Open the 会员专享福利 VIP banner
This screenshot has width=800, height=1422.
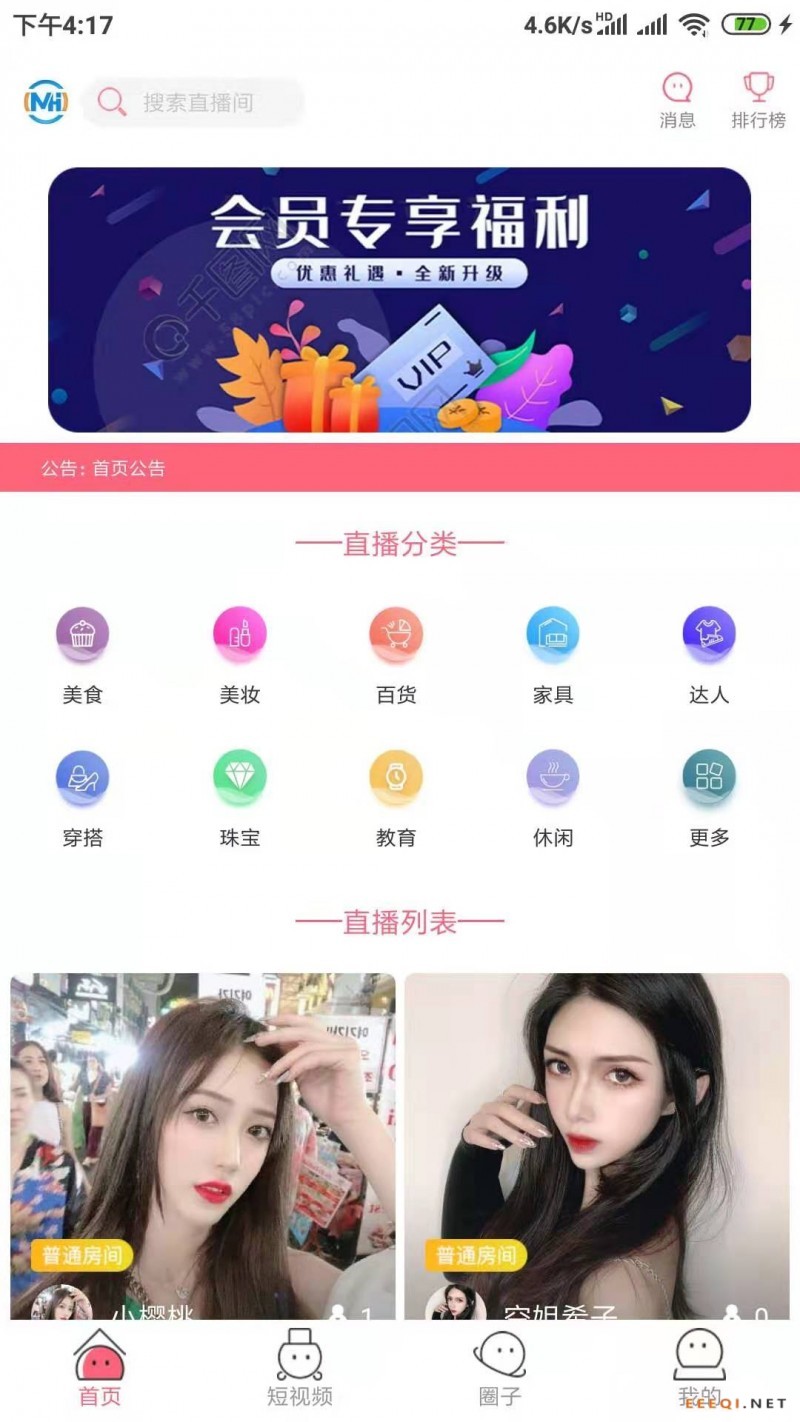tap(399, 299)
